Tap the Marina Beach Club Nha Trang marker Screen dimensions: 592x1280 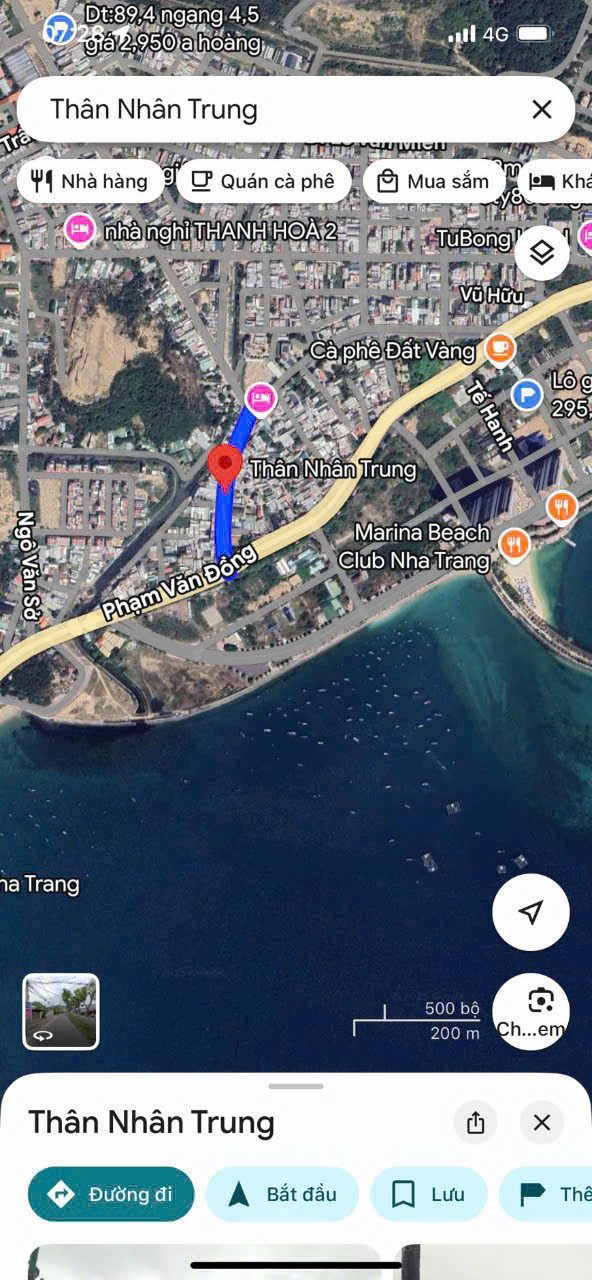[514, 545]
